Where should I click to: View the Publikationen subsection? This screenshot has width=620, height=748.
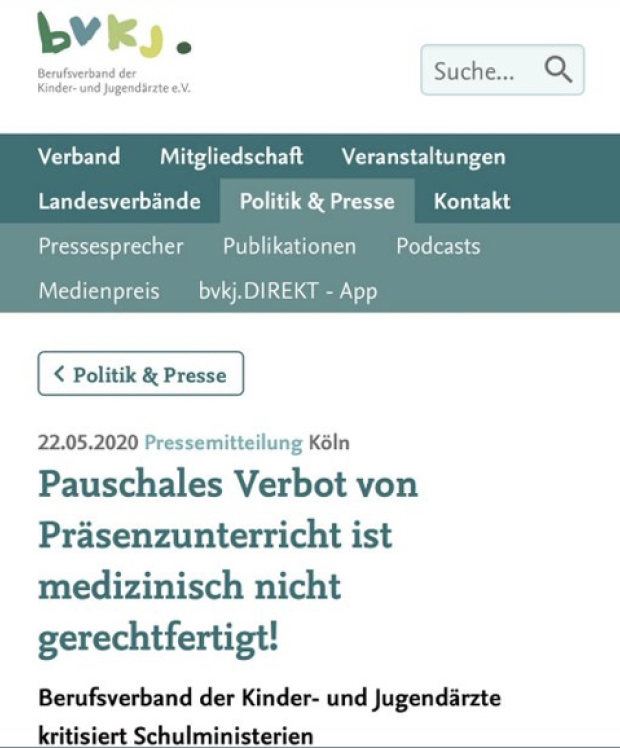[x=289, y=246]
